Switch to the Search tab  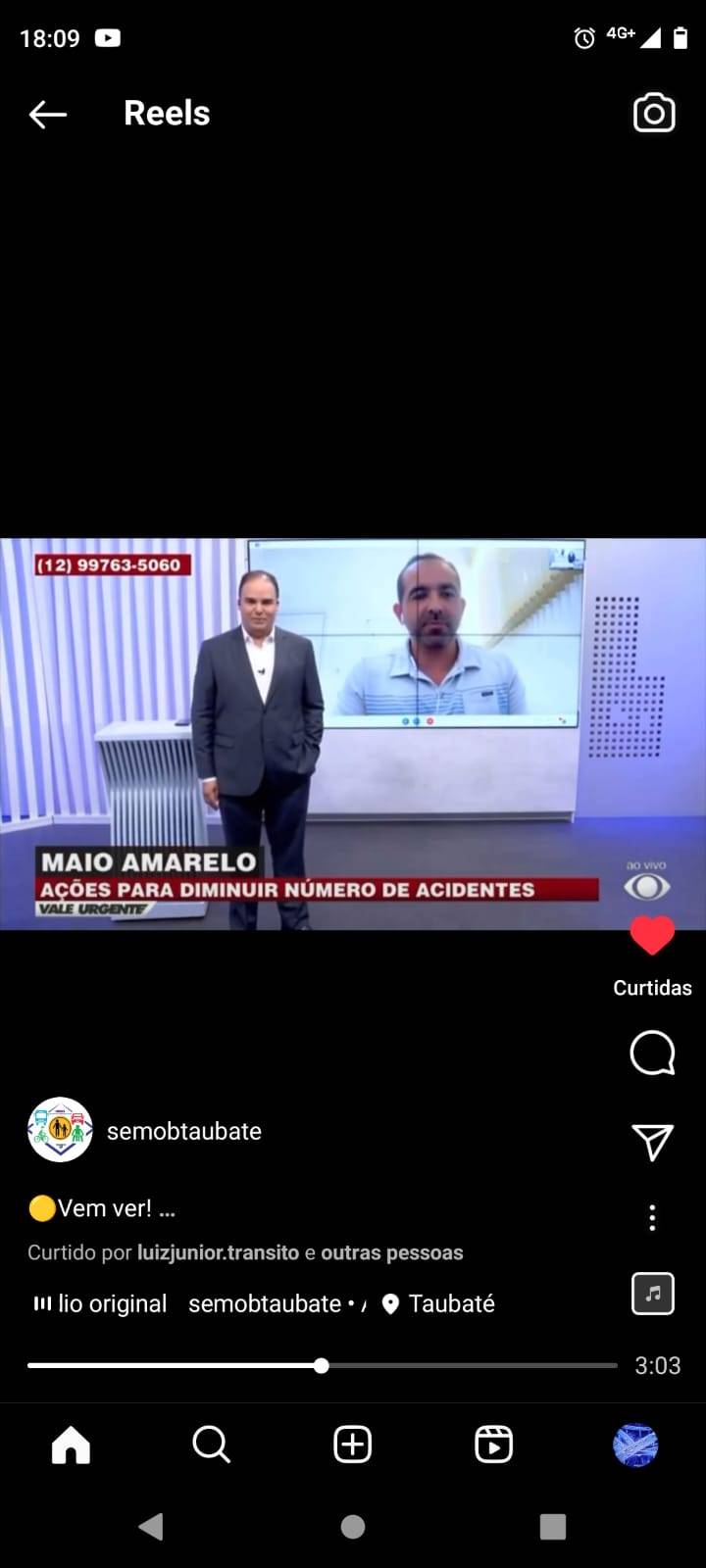(212, 1445)
